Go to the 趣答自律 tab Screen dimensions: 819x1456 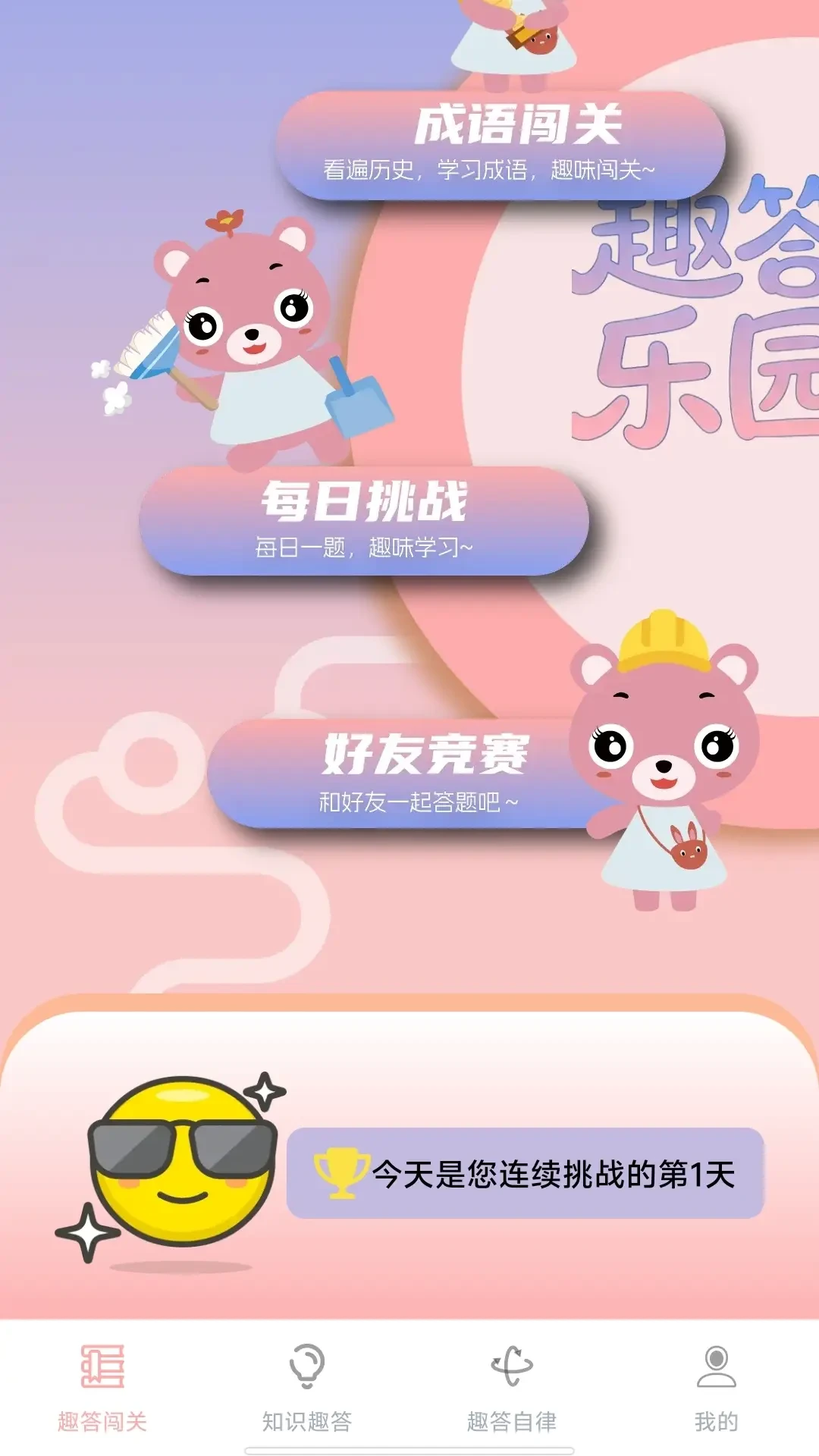coord(512,1387)
